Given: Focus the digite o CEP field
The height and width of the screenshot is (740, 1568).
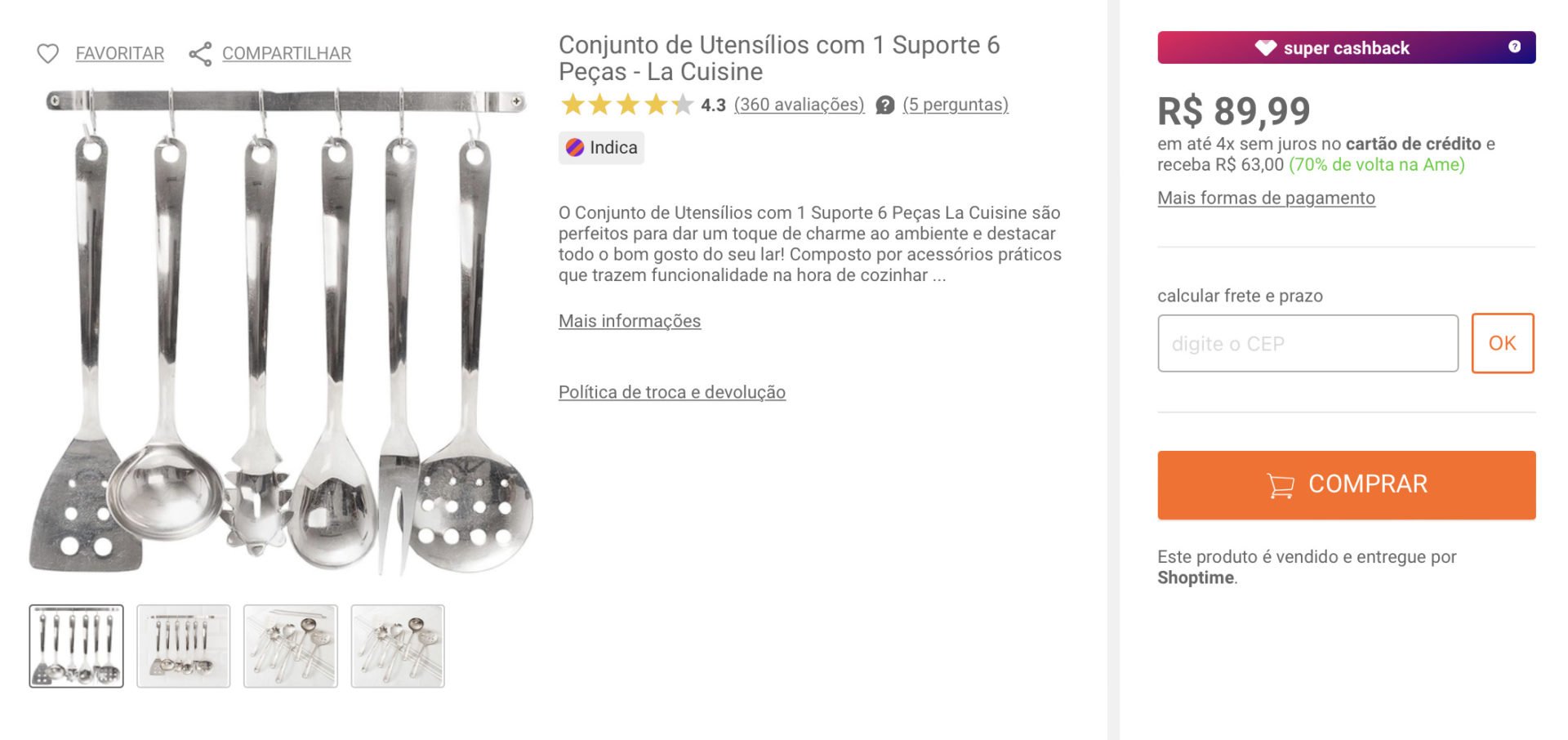Looking at the screenshot, I should 1307,344.
